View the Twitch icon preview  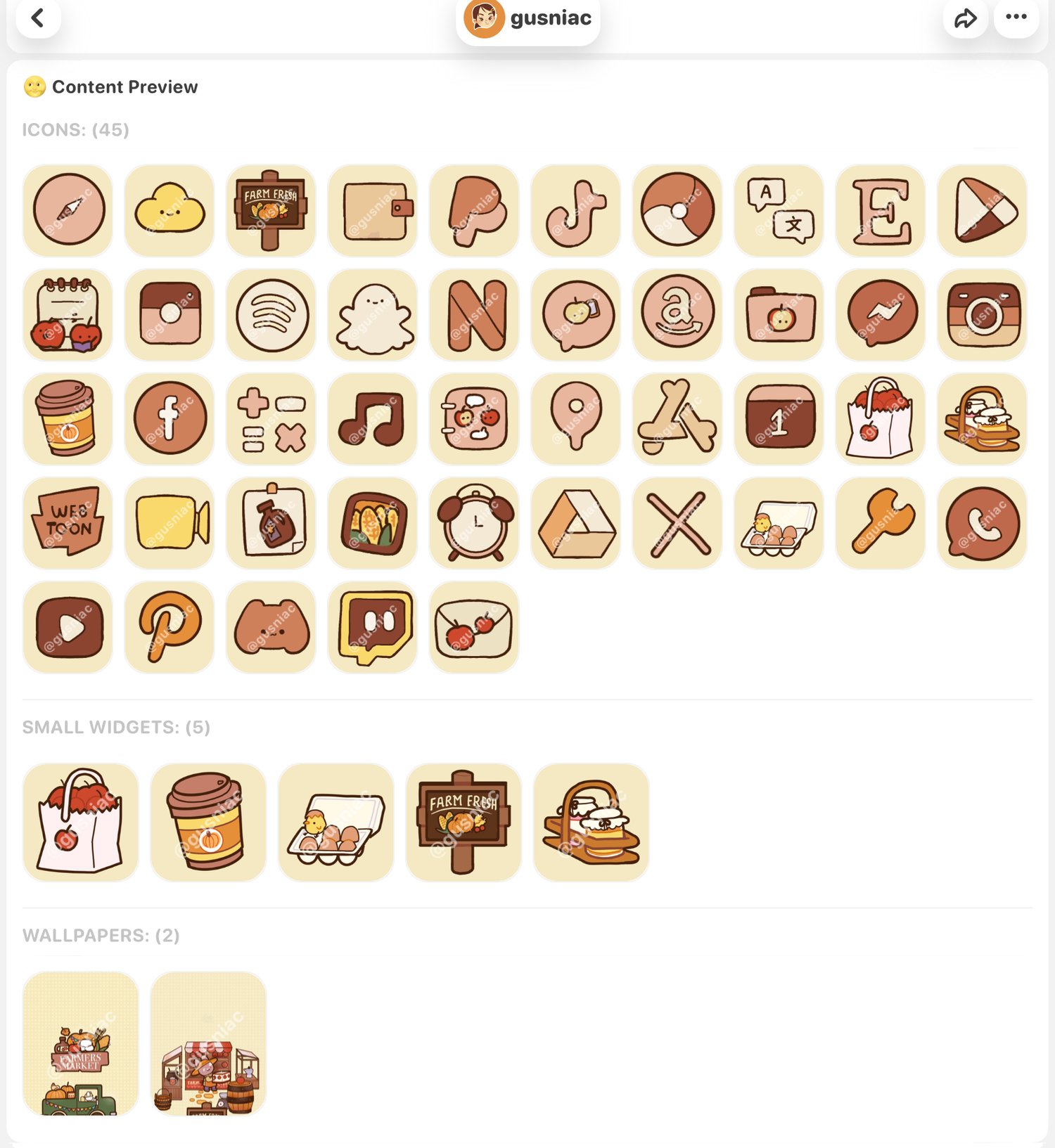pyautogui.click(x=373, y=626)
